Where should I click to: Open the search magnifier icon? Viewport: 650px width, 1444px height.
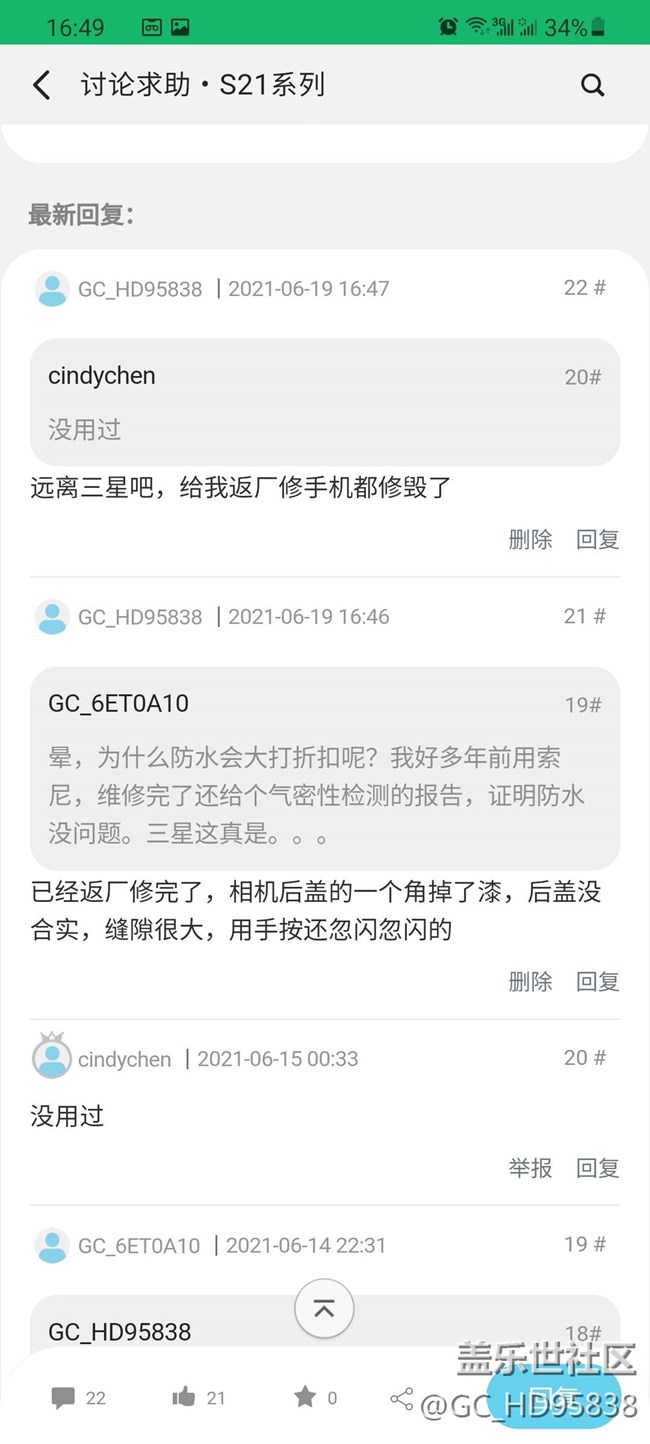(x=593, y=85)
